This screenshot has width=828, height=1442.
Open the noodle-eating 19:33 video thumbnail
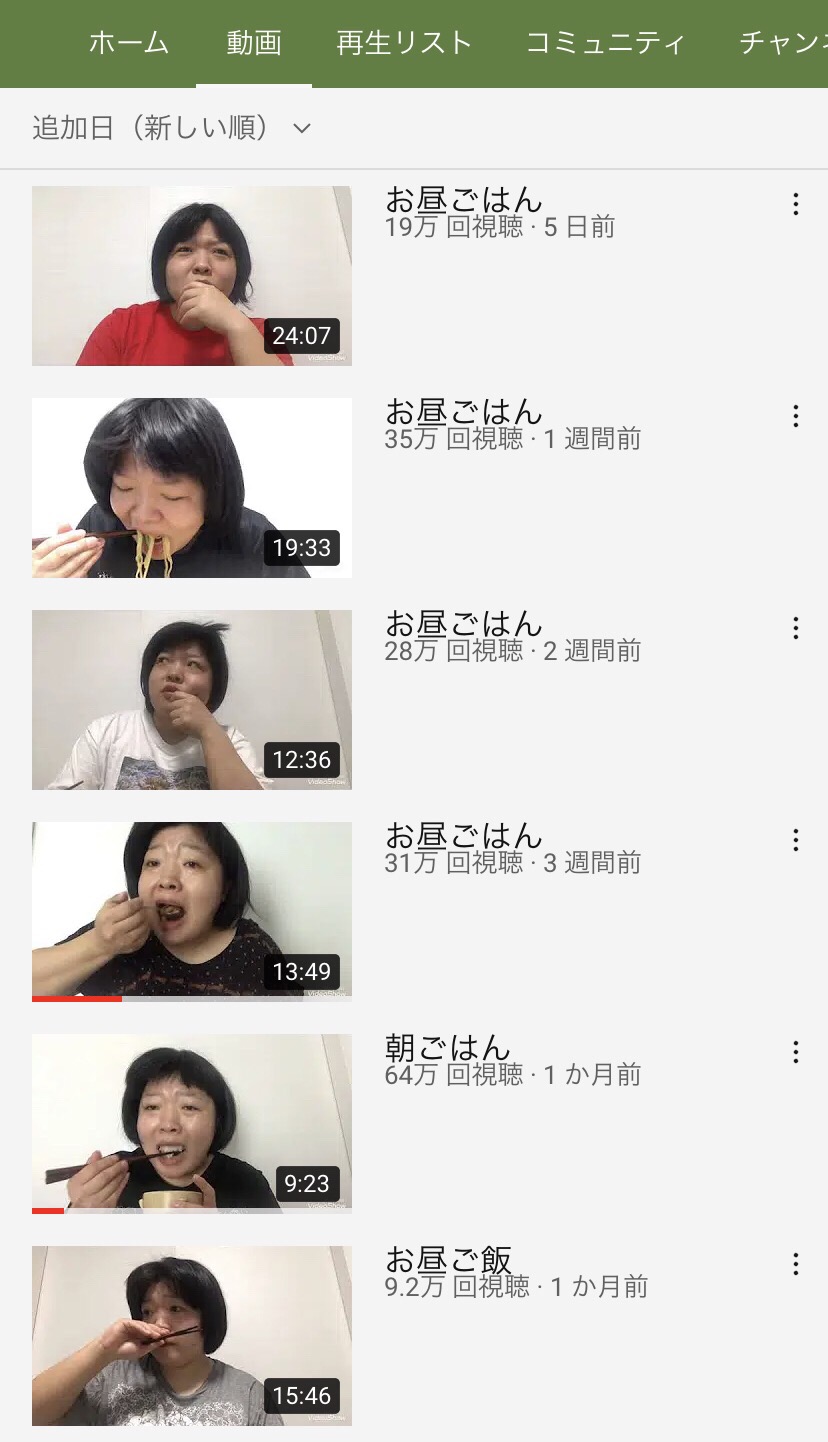point(192,486)
